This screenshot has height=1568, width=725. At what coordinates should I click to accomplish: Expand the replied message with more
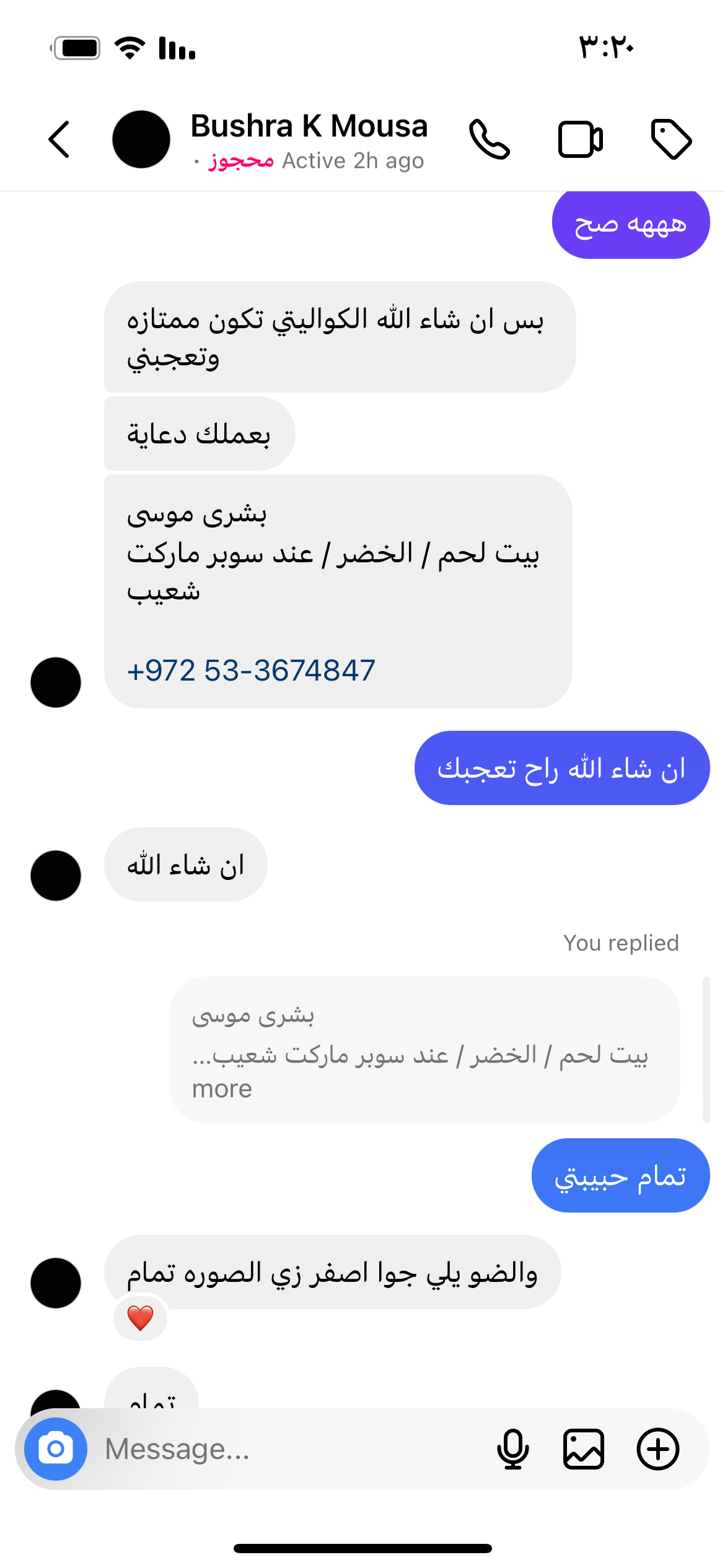[x=222, y=1089]
